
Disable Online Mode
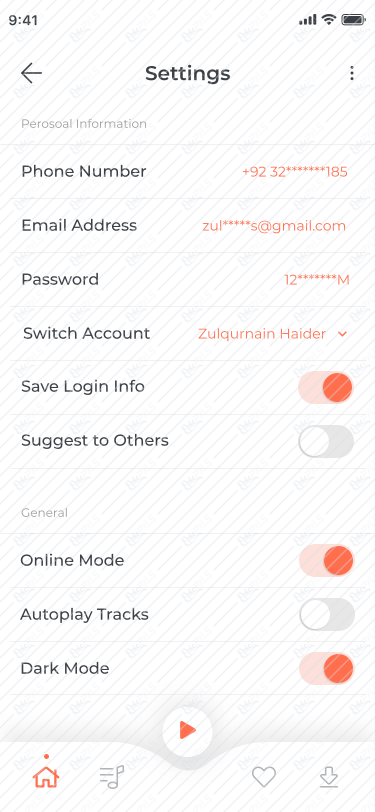pos(327,561)
